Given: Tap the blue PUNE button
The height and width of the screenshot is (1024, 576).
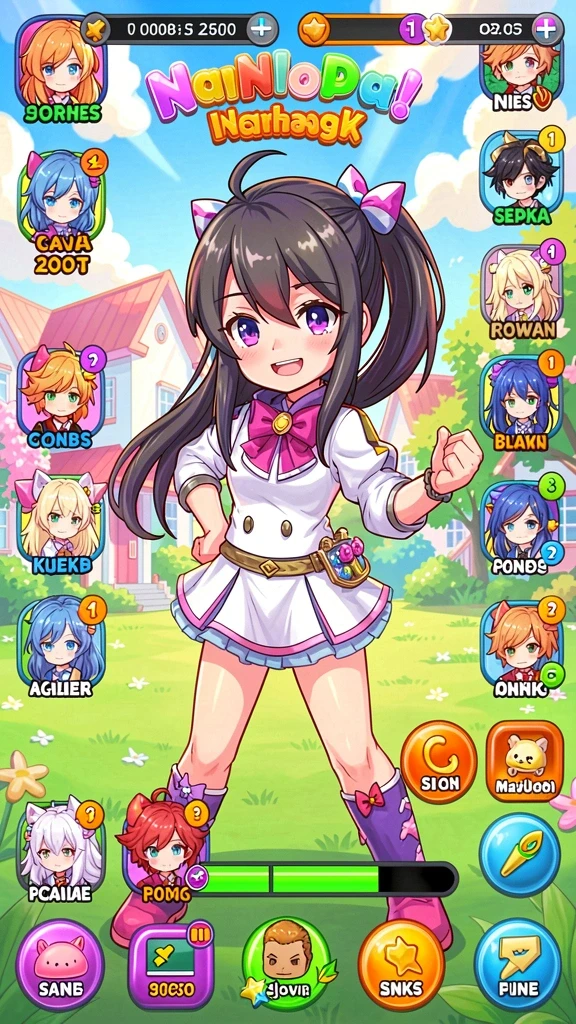Looking at the screenshot, I should tap(518, 965).
